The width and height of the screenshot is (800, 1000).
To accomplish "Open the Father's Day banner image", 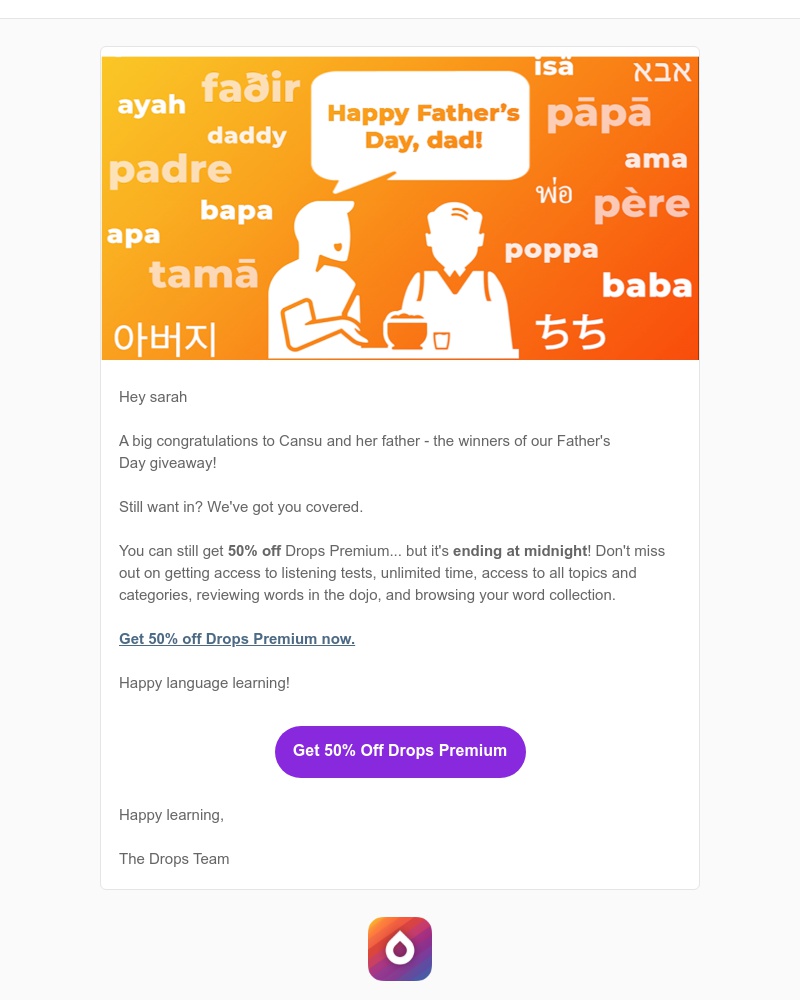I will pos(400,208).
